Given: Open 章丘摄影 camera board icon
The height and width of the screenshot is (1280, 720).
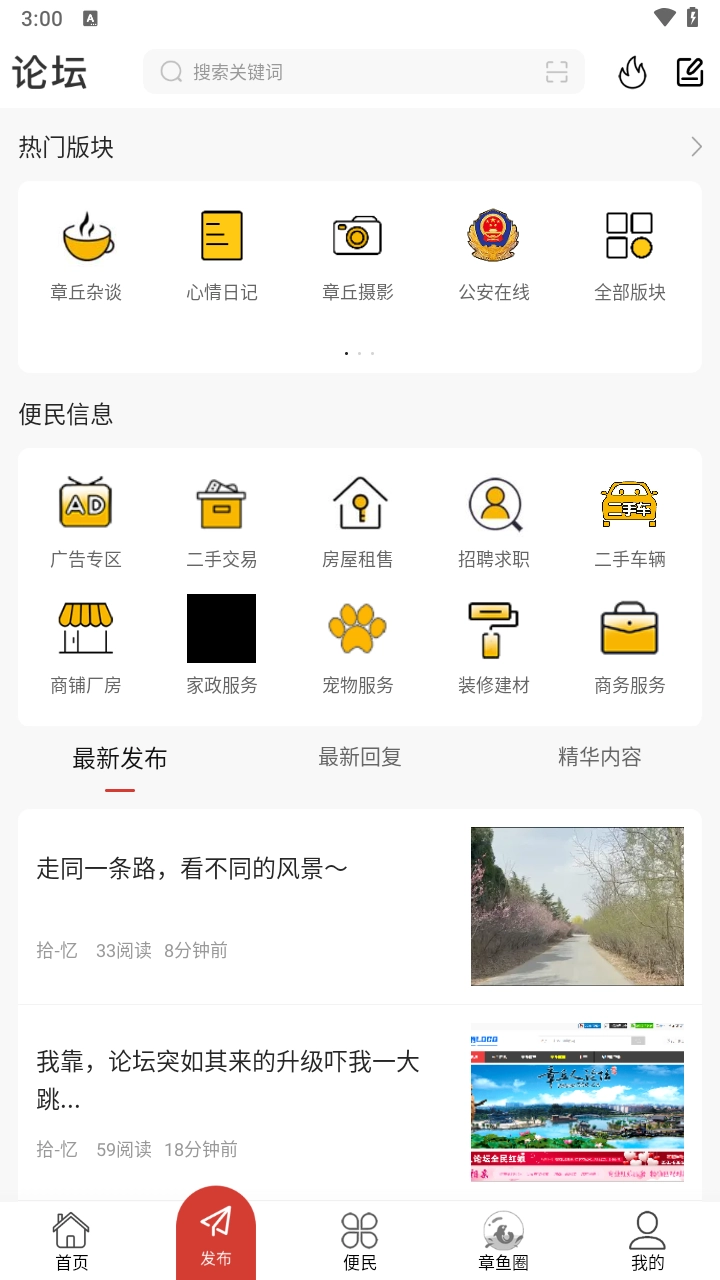Looking at the screenshot, I should 358,235.
